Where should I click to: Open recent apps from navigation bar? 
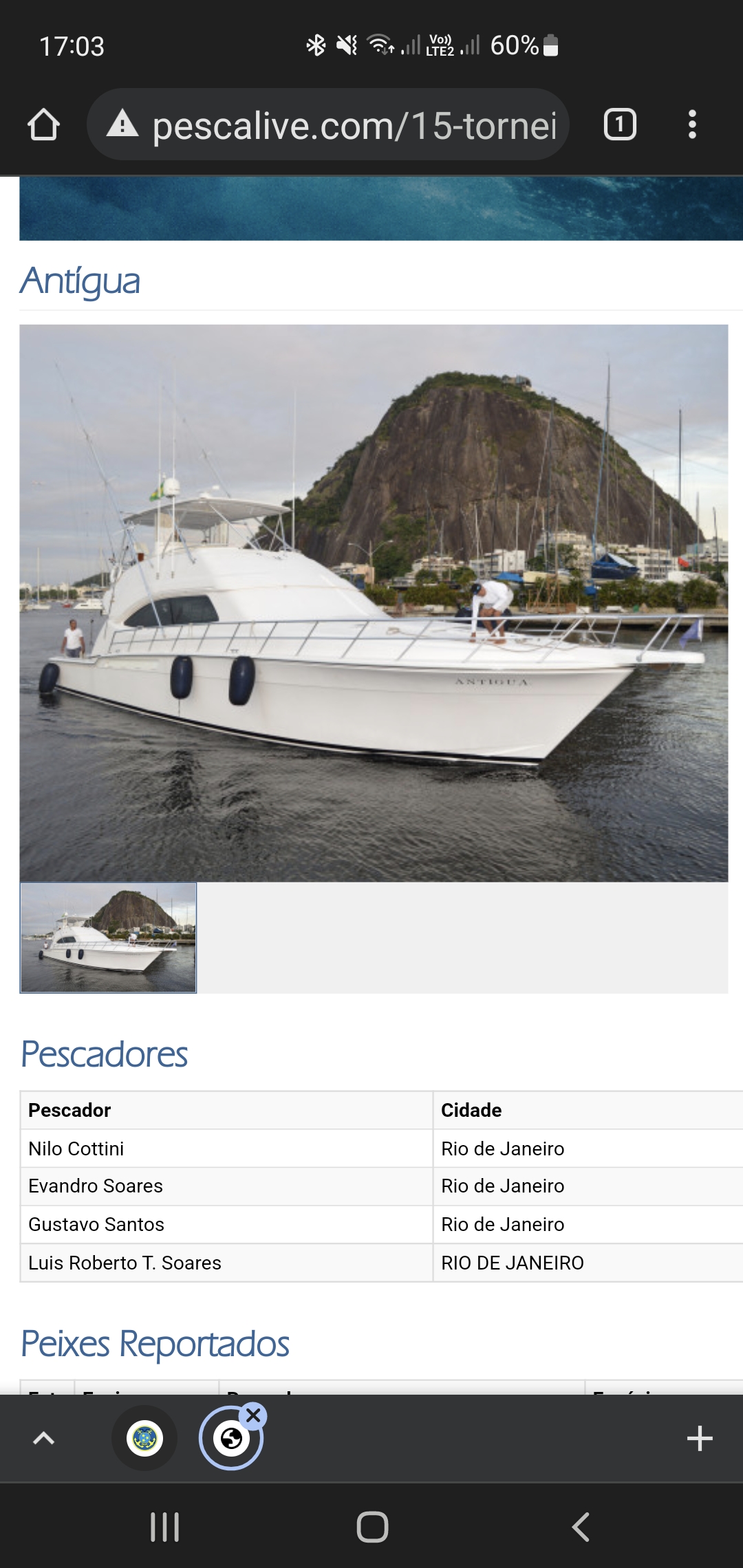(165, 1527)
